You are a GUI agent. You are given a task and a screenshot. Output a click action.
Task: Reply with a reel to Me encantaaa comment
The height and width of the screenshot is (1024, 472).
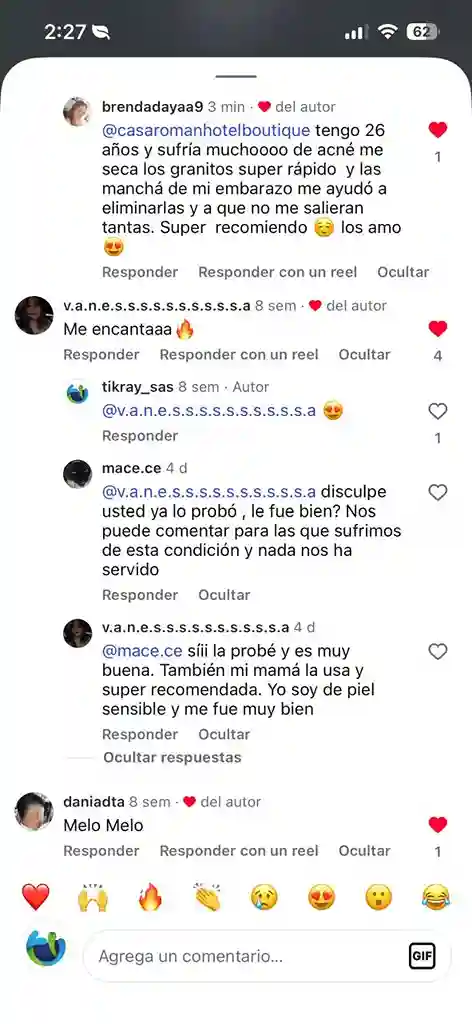pos(239,355)
